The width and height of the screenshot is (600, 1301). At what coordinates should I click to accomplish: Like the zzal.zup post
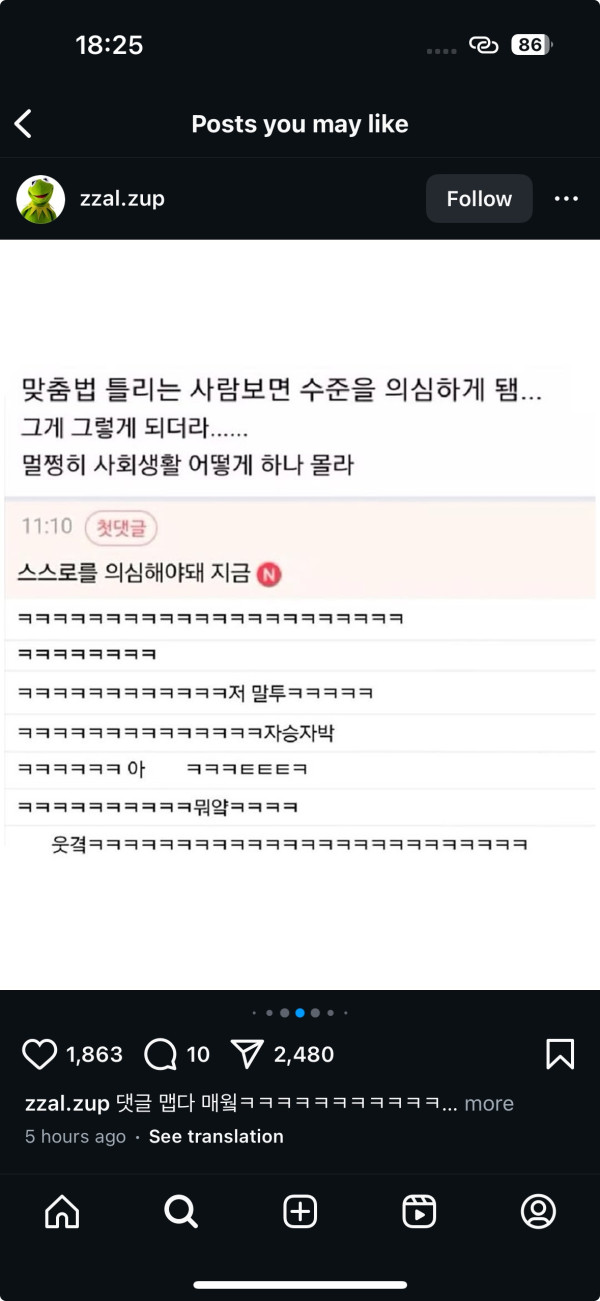(x=40, y=1054)
